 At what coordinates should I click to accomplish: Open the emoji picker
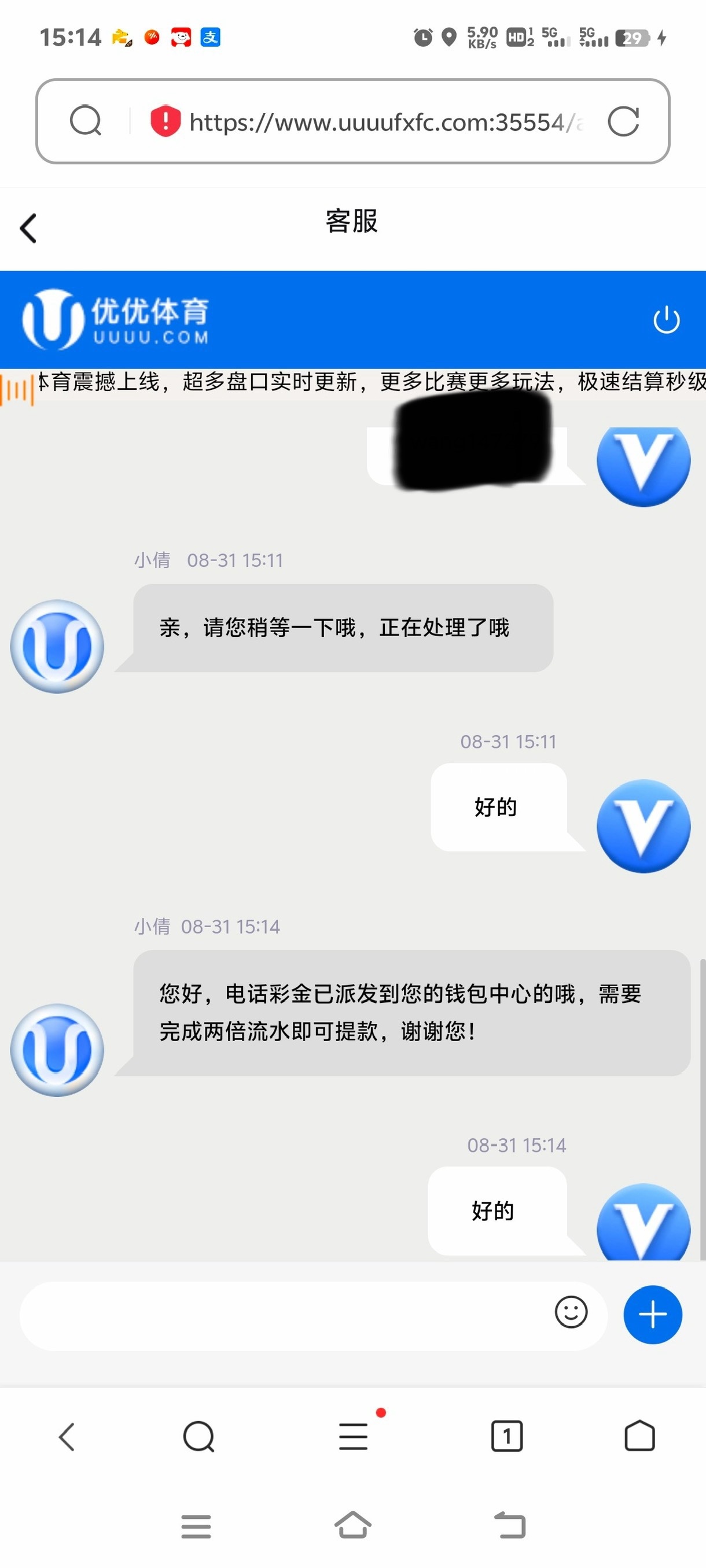(571, 1312)
